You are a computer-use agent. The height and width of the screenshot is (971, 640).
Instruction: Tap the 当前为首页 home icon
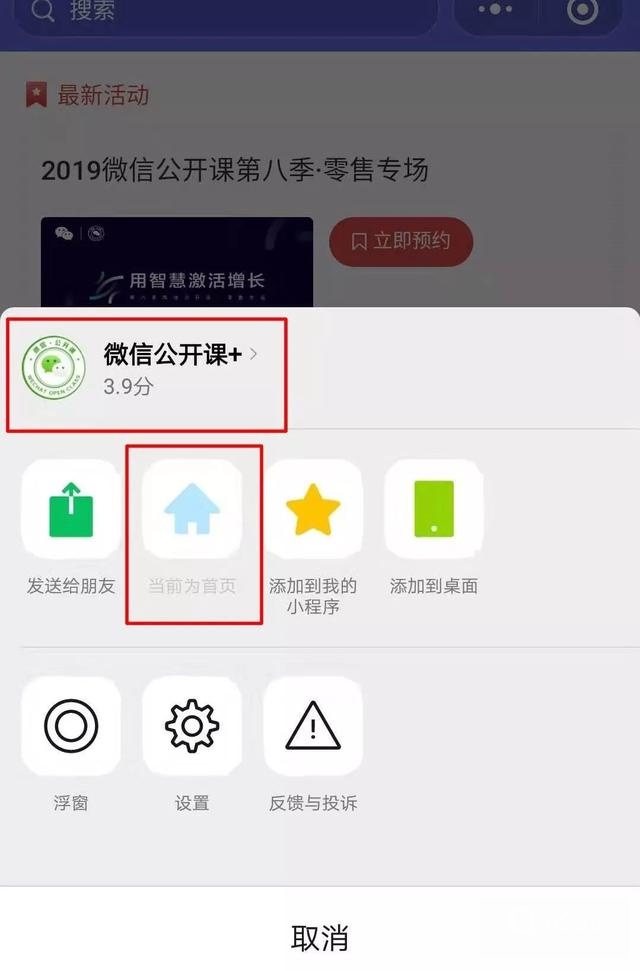(x=192, y=509)
